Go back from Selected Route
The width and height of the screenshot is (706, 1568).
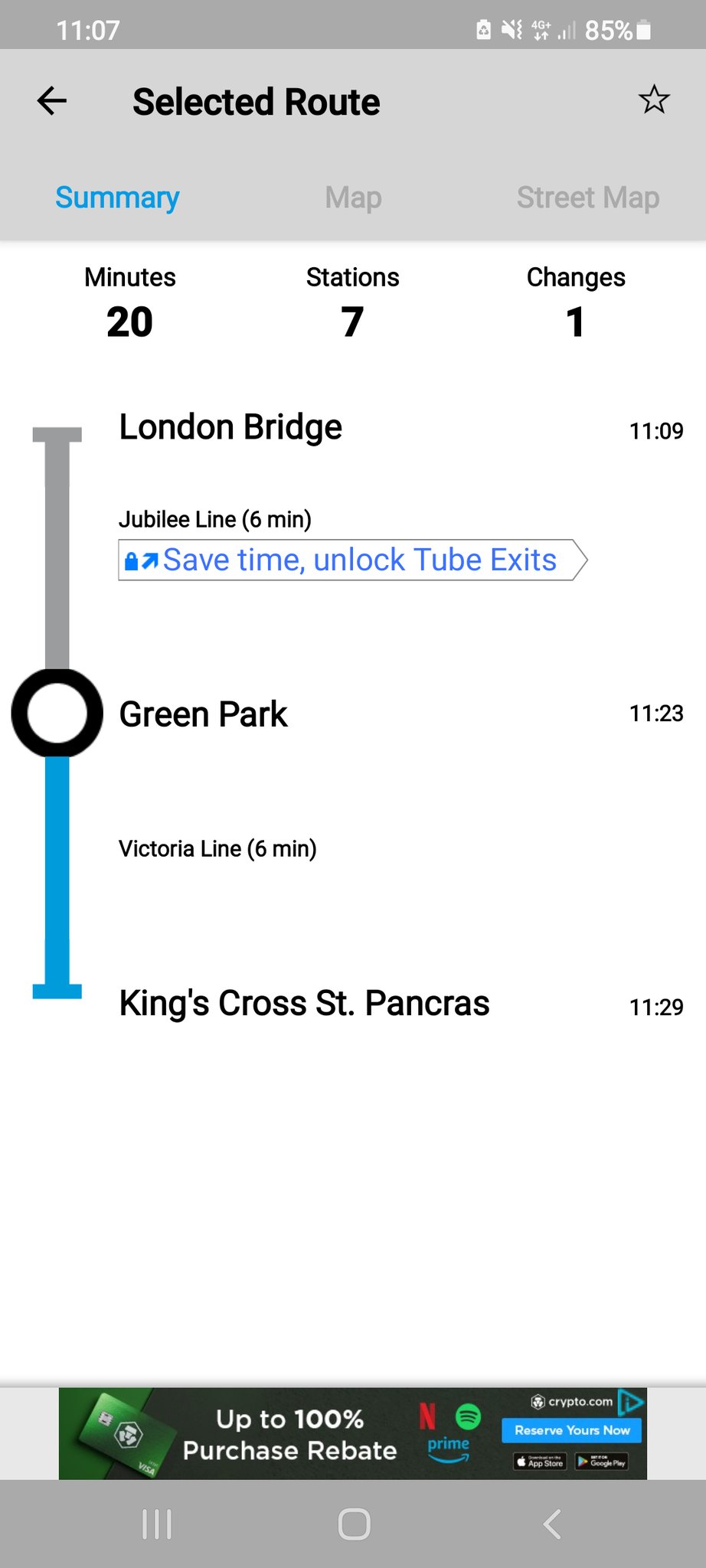coord(52,101)
